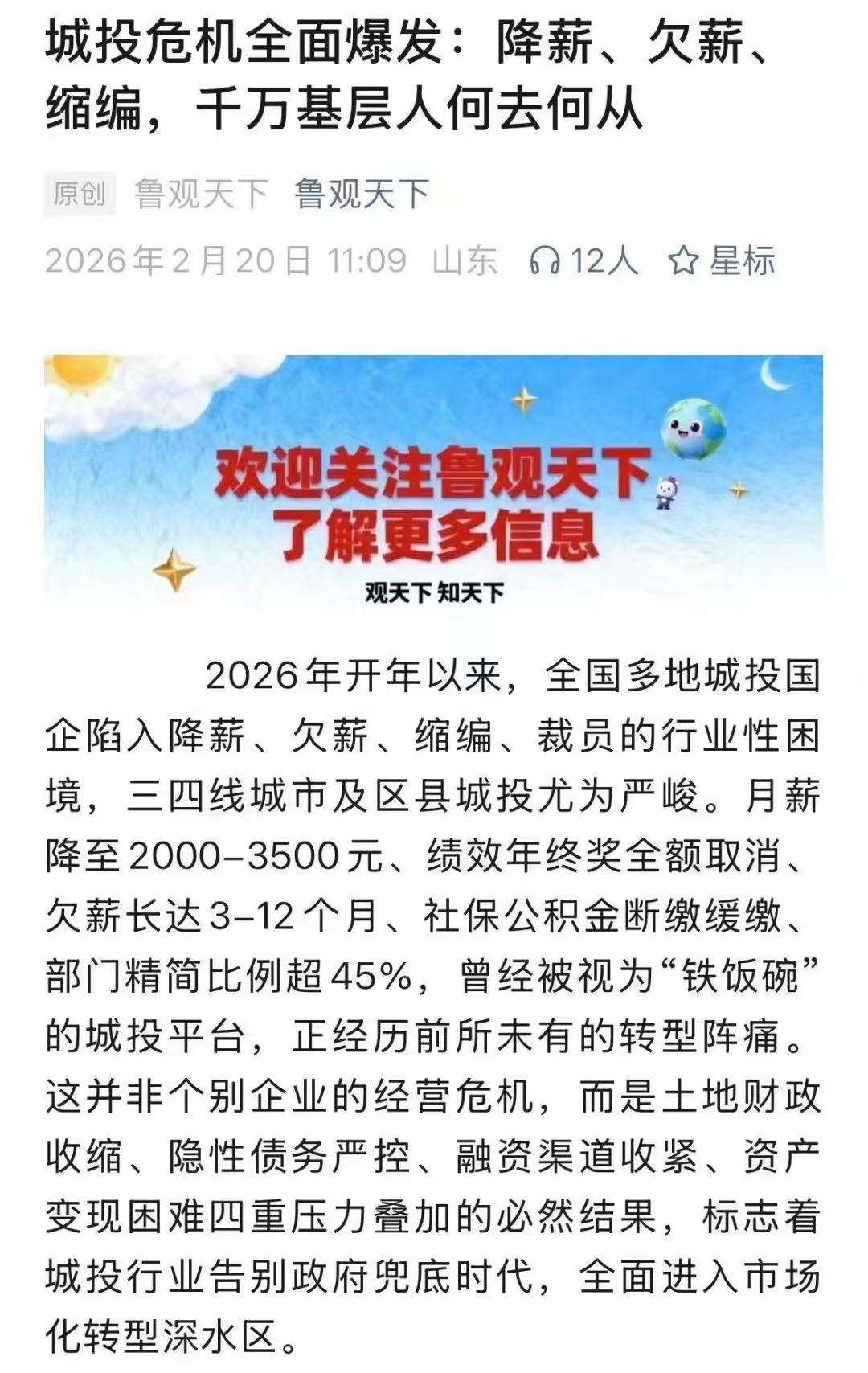Star this account with 星标
Image resolution: width=868 pixels, height=1373 pixels.
pyautogui.click(x=721, y=261)
